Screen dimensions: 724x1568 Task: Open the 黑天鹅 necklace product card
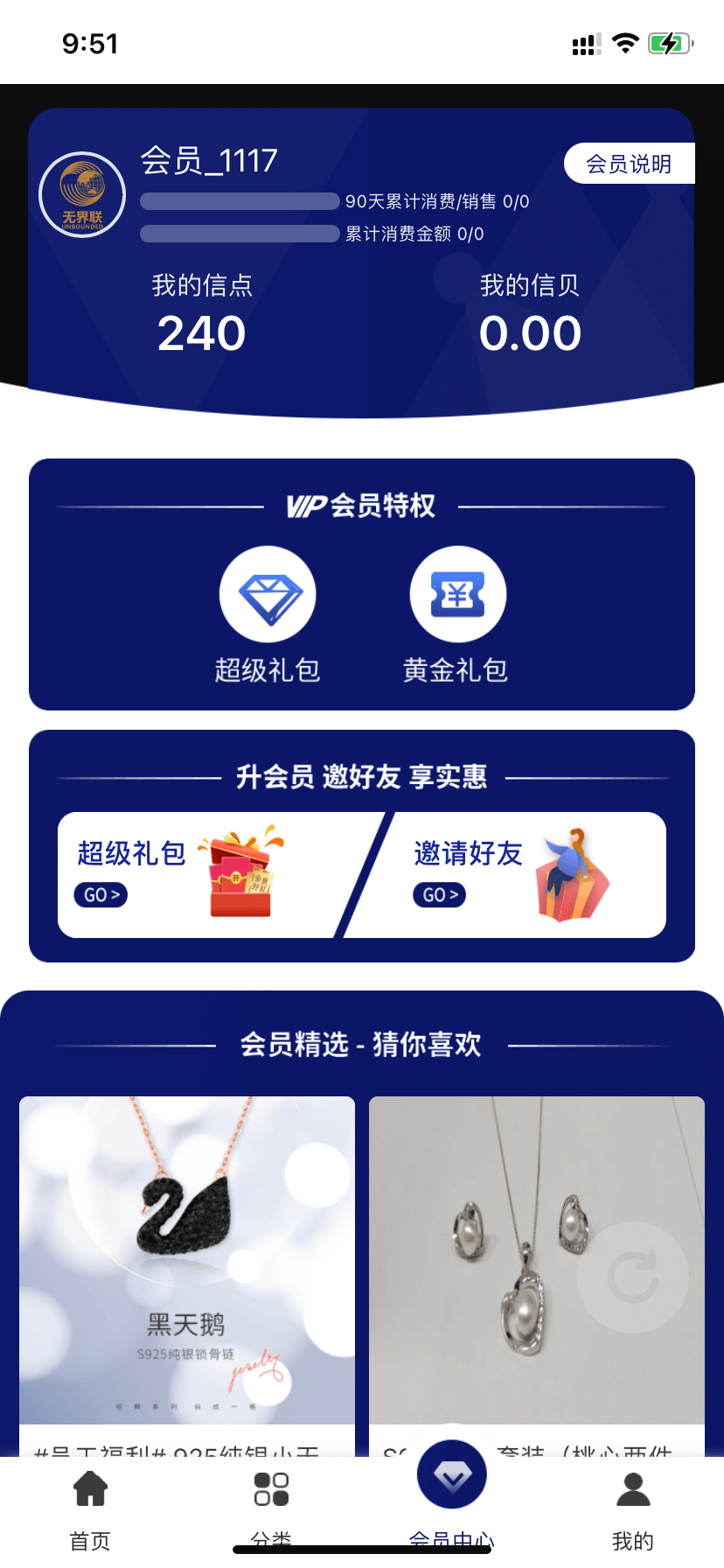(x=187, y=1260)
